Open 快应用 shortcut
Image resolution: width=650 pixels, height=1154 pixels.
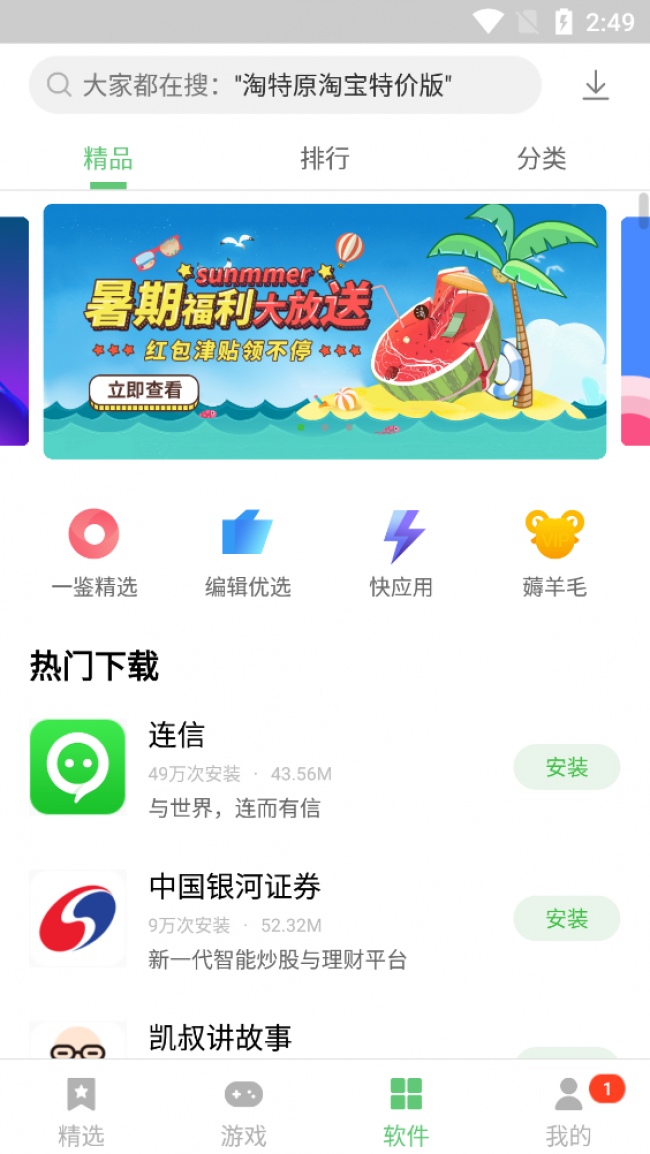click(x=402, y=552)
